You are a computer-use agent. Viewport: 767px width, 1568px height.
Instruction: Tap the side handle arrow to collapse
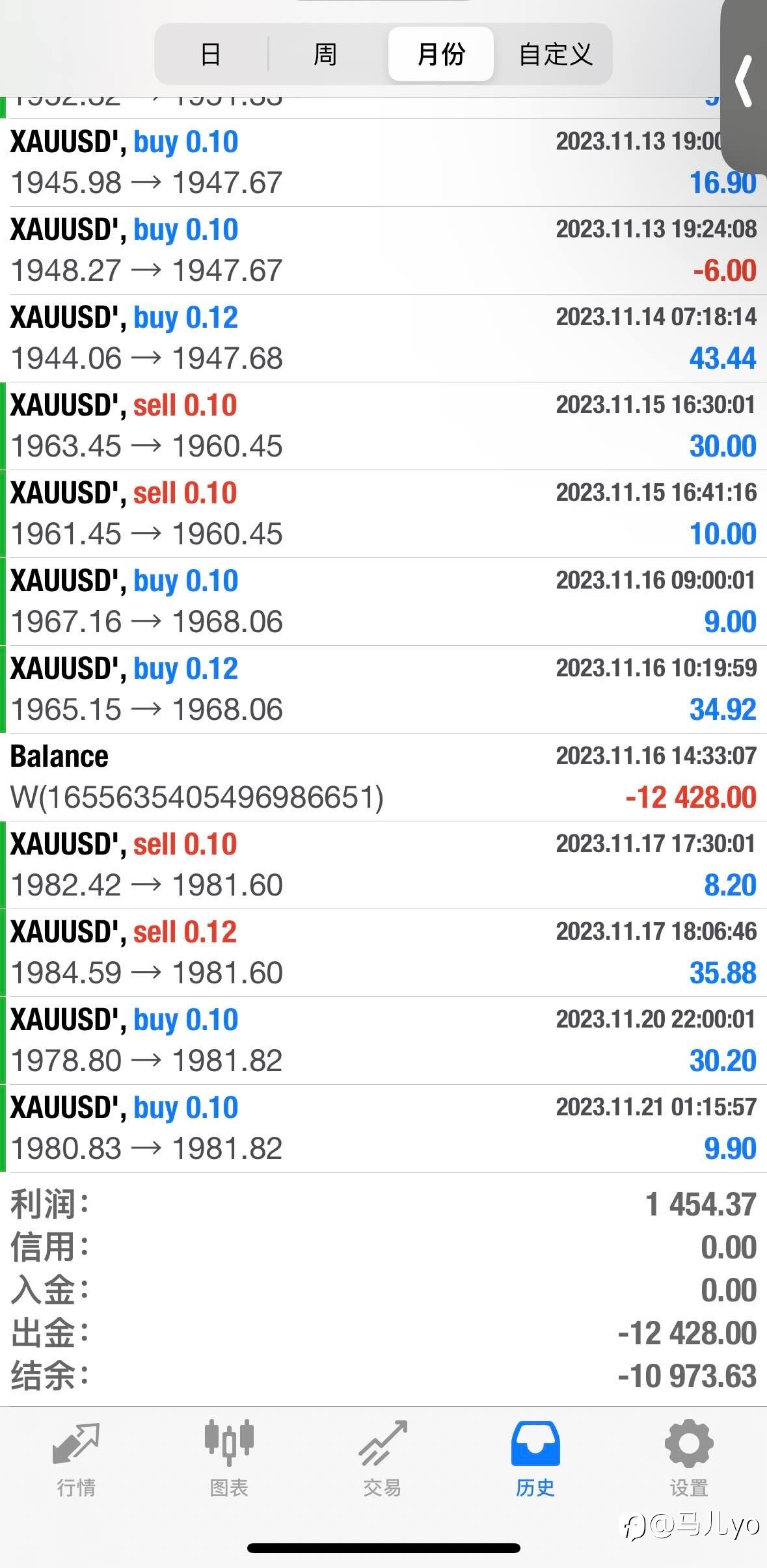point(744,82)
